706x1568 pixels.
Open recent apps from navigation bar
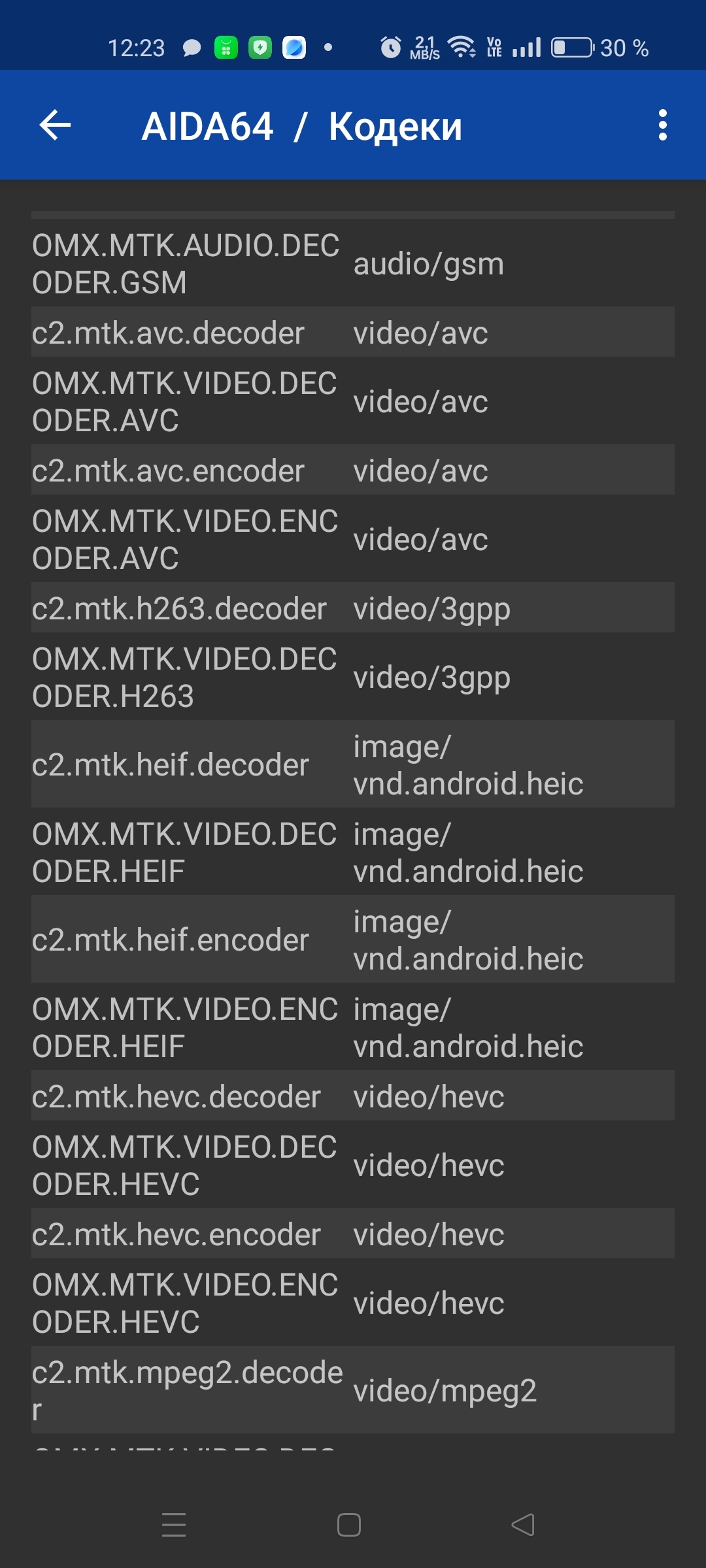pyautogui.click(x=174, y=1525)
